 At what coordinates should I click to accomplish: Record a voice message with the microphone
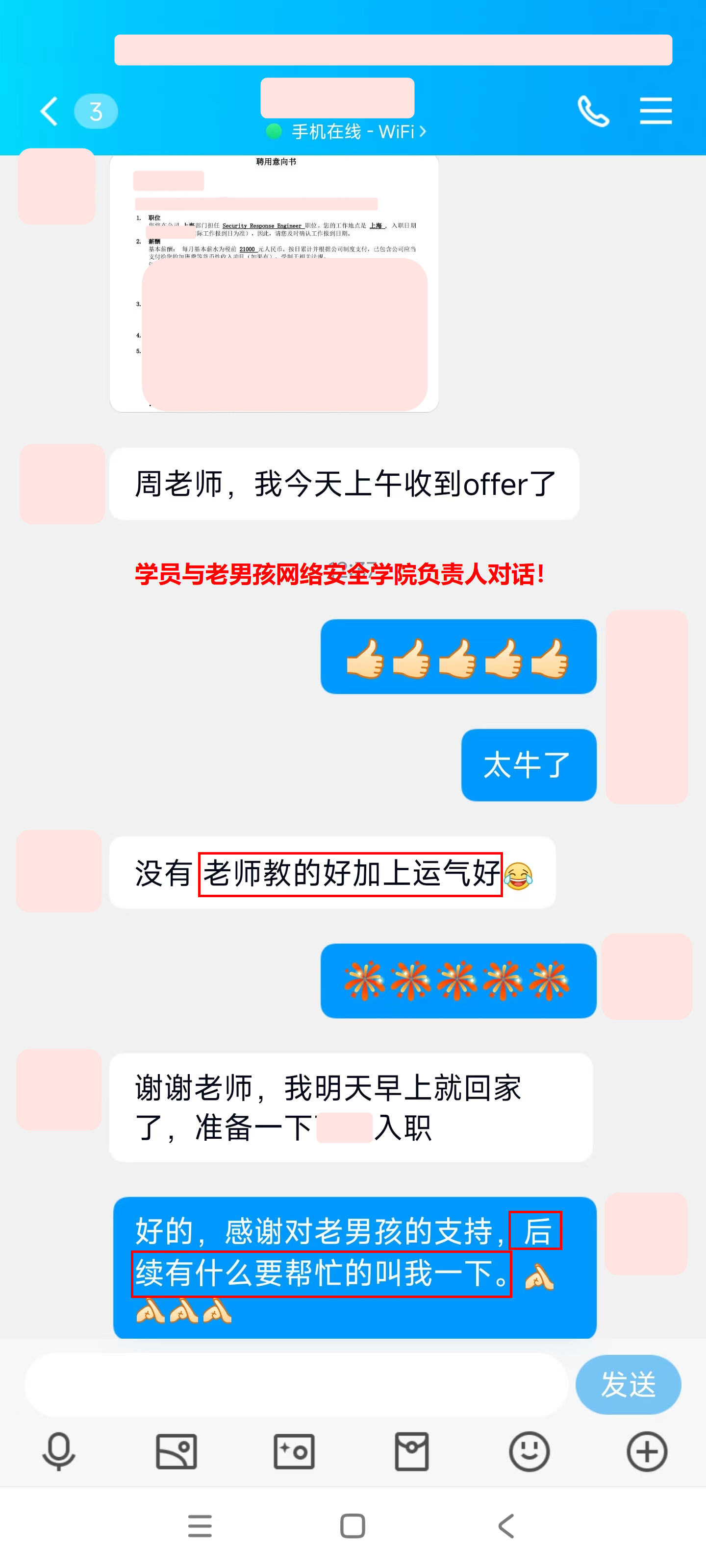pyautogui.click(x=58, y=1451)
